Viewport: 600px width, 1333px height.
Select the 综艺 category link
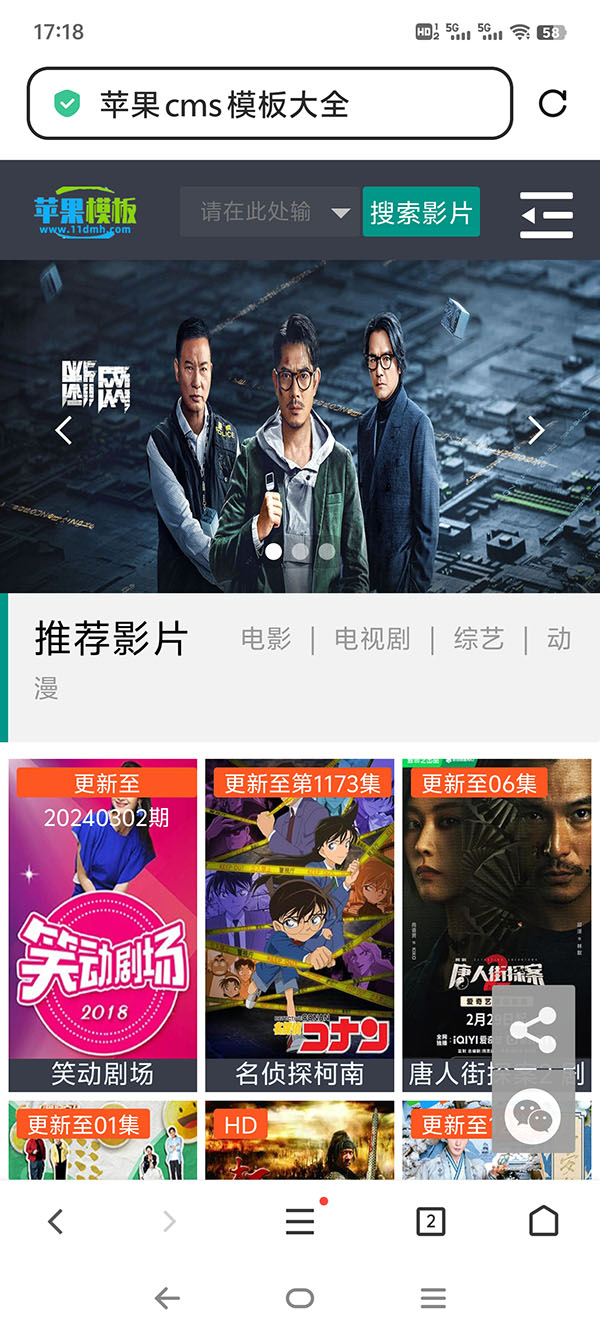point(479,639)
